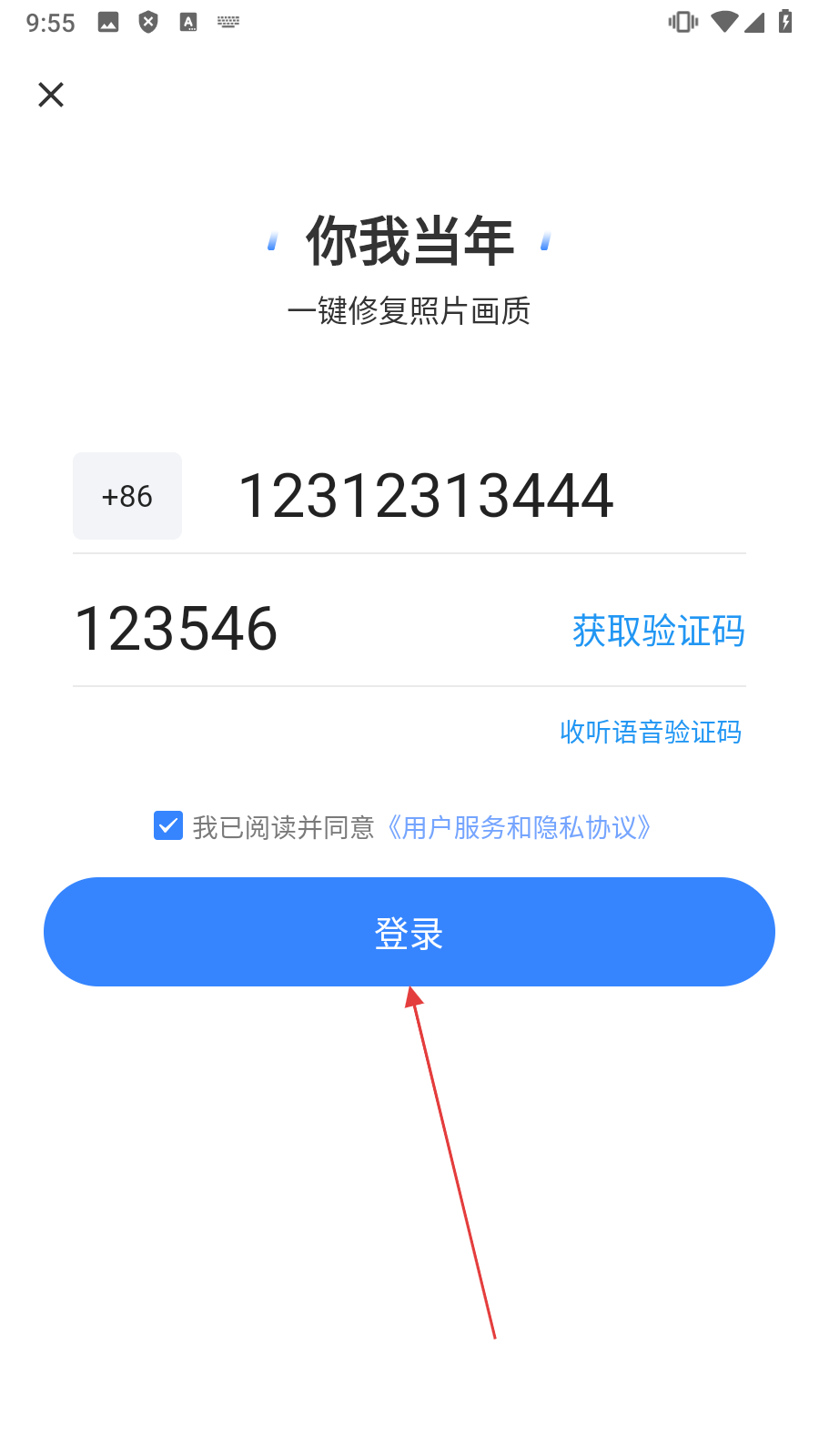Viewport: 819px width, 1456px height.
Task: Open 用户服务和隐私协议 link
Action: tap(519, 827)
